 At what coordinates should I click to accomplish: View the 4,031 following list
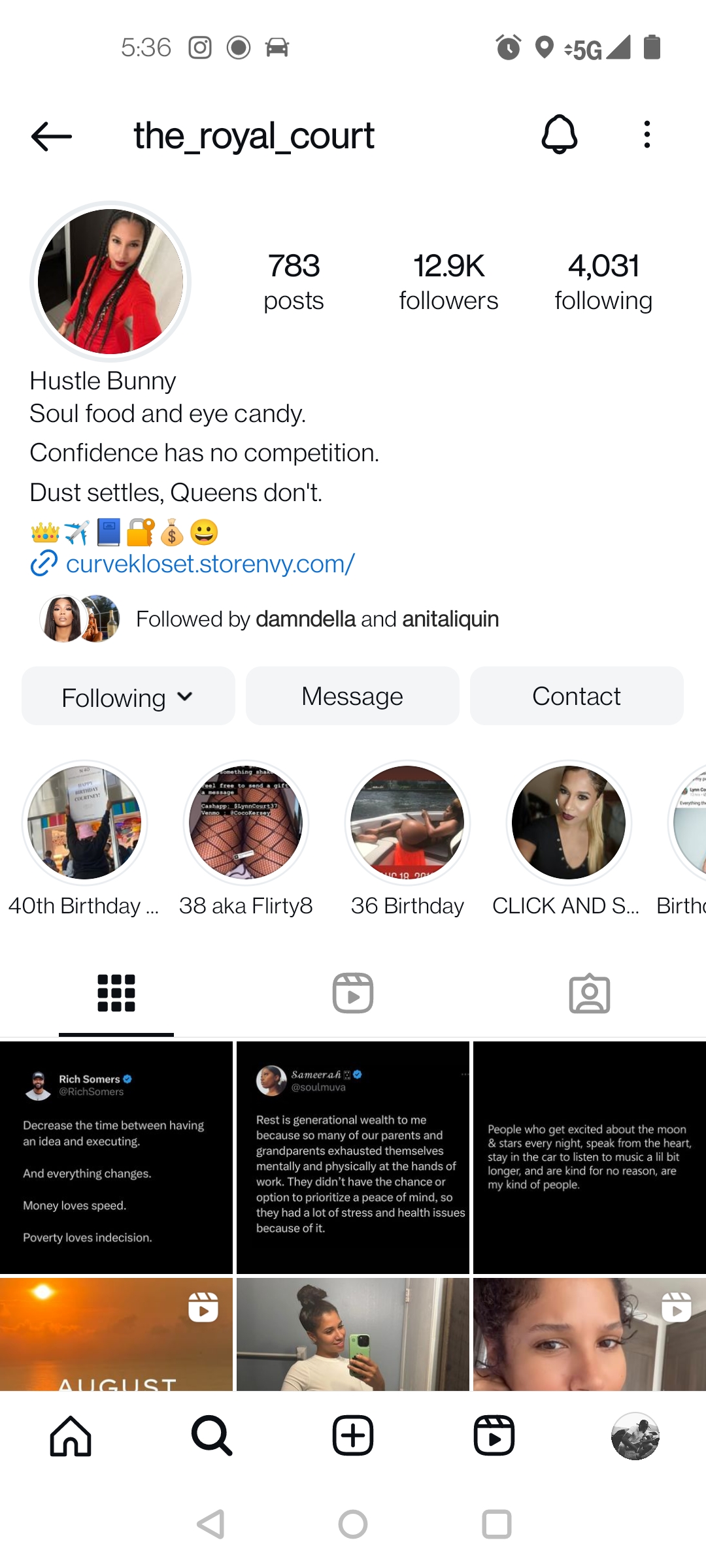(x=603, y=282)
